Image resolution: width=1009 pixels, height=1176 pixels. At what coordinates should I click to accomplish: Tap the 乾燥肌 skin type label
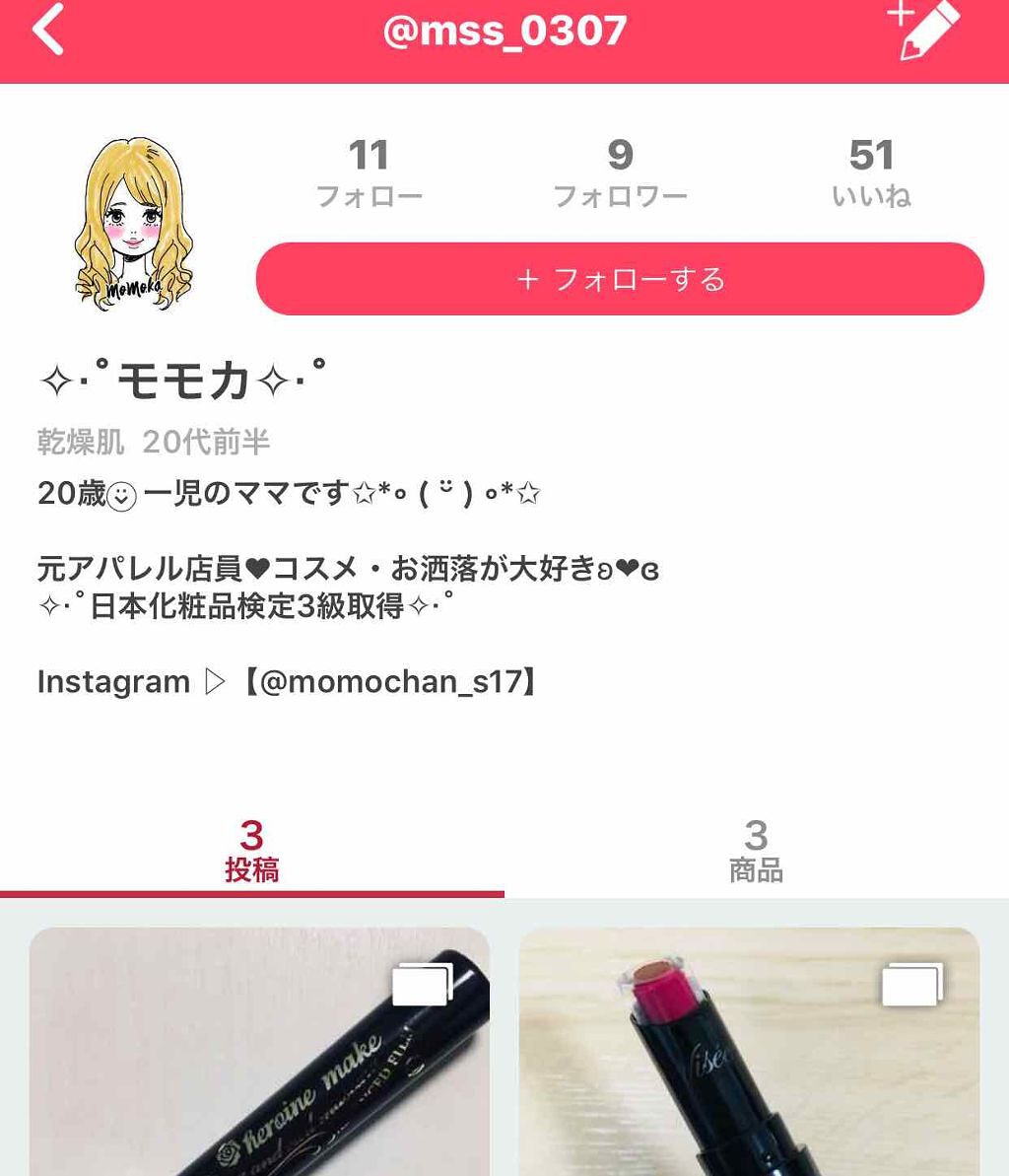[x=79, y=443]
